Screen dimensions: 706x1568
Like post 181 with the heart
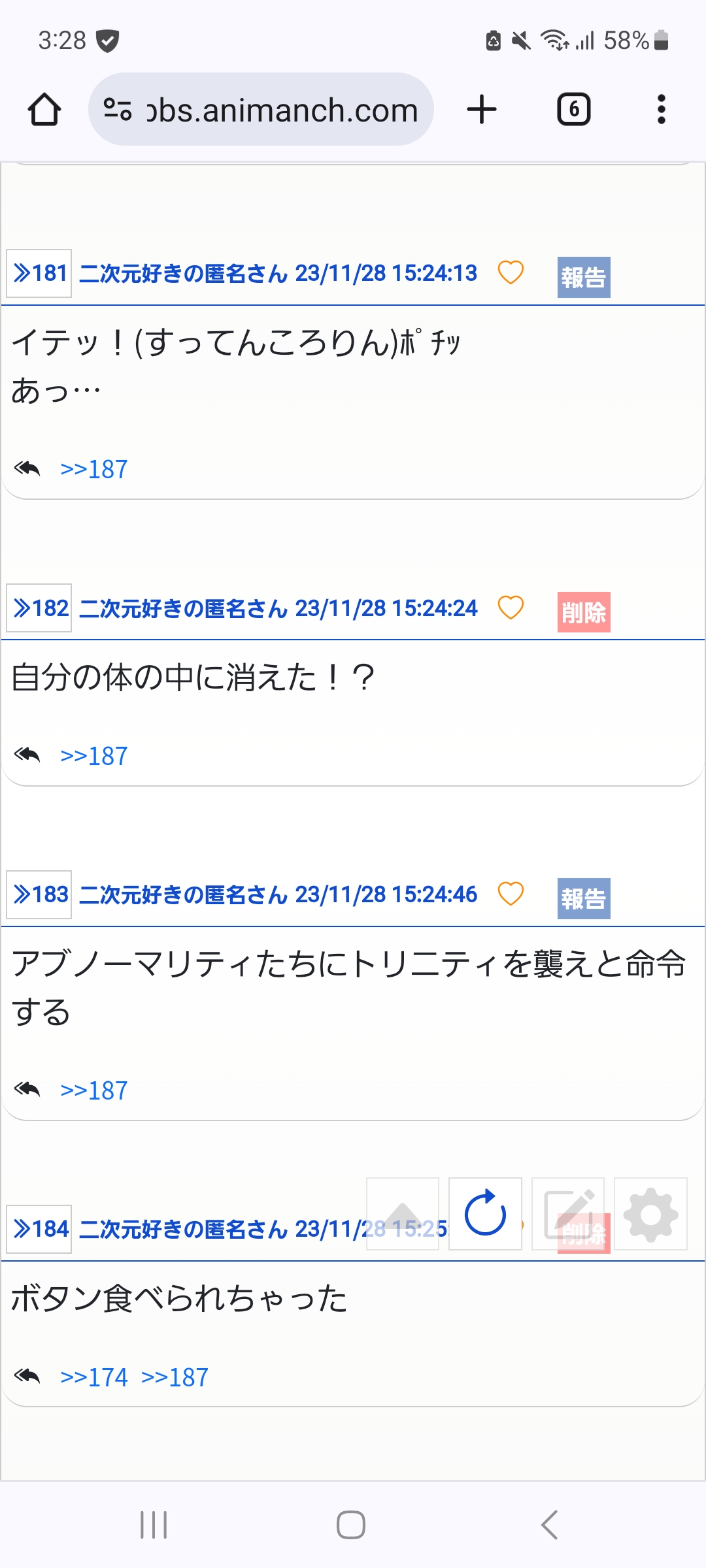coord(511,272)
